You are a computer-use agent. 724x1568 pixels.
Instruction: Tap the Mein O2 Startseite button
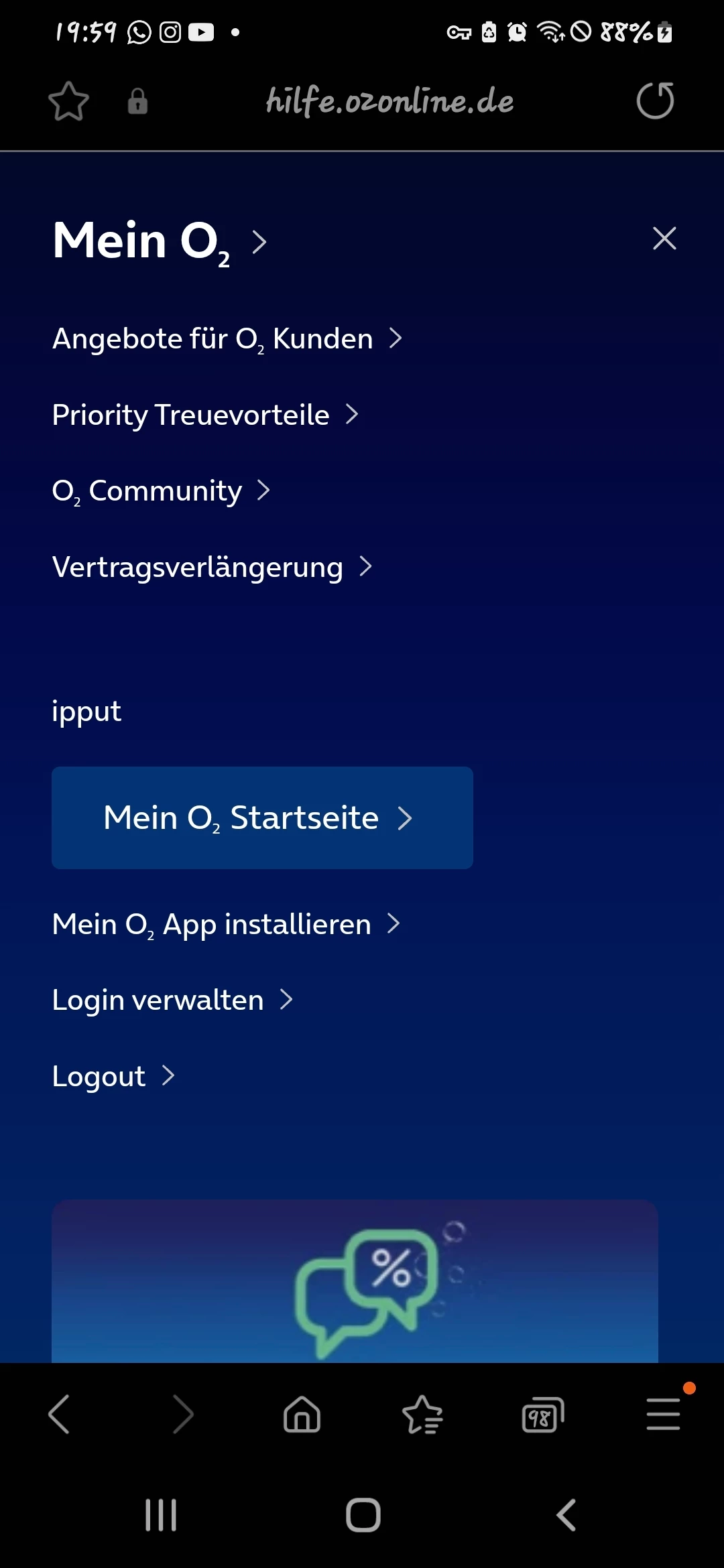click(262, 818)
